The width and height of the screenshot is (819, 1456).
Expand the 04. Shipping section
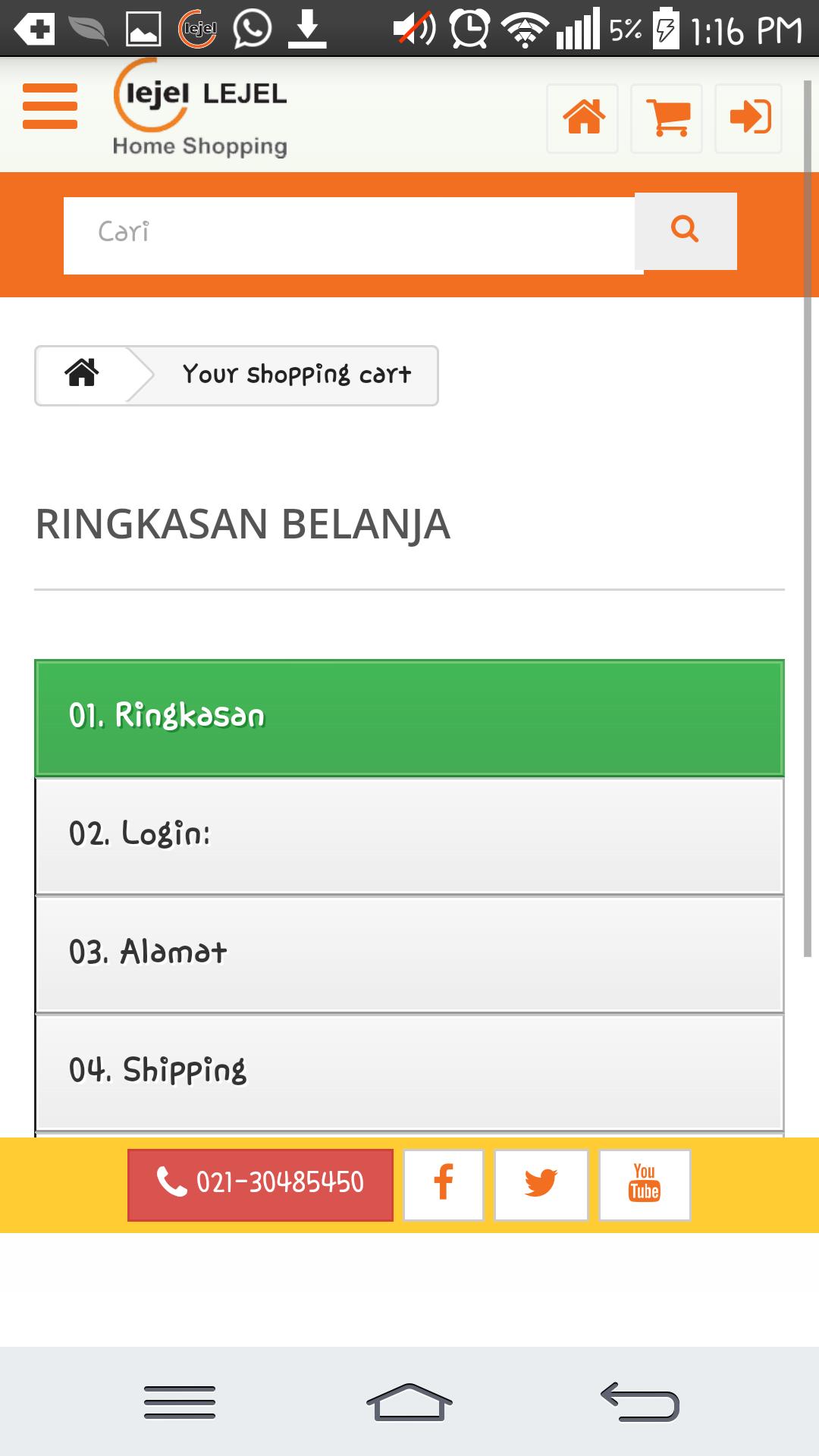click(x=409, y=1071)
